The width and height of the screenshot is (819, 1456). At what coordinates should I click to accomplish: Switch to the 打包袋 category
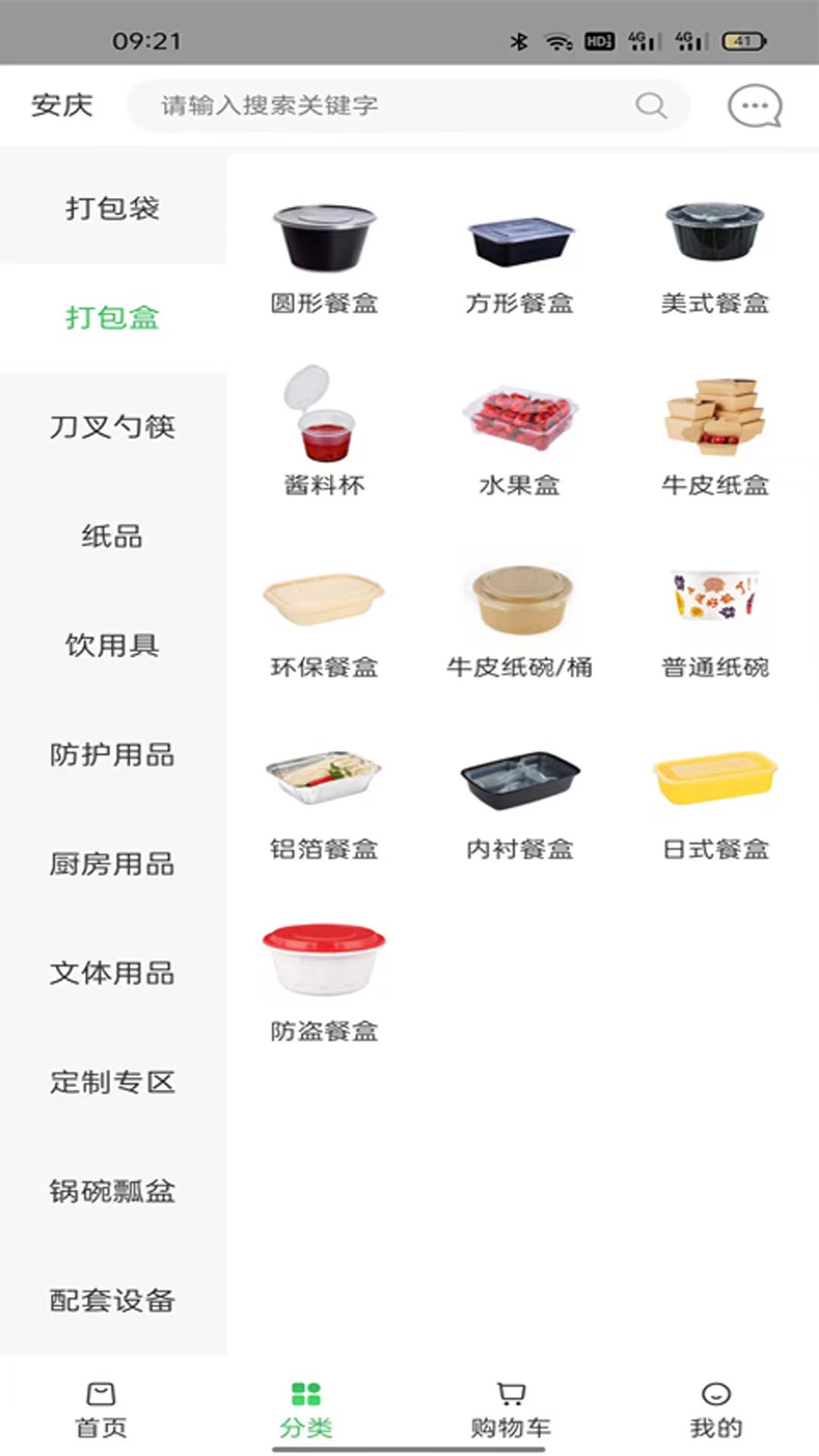112,209
